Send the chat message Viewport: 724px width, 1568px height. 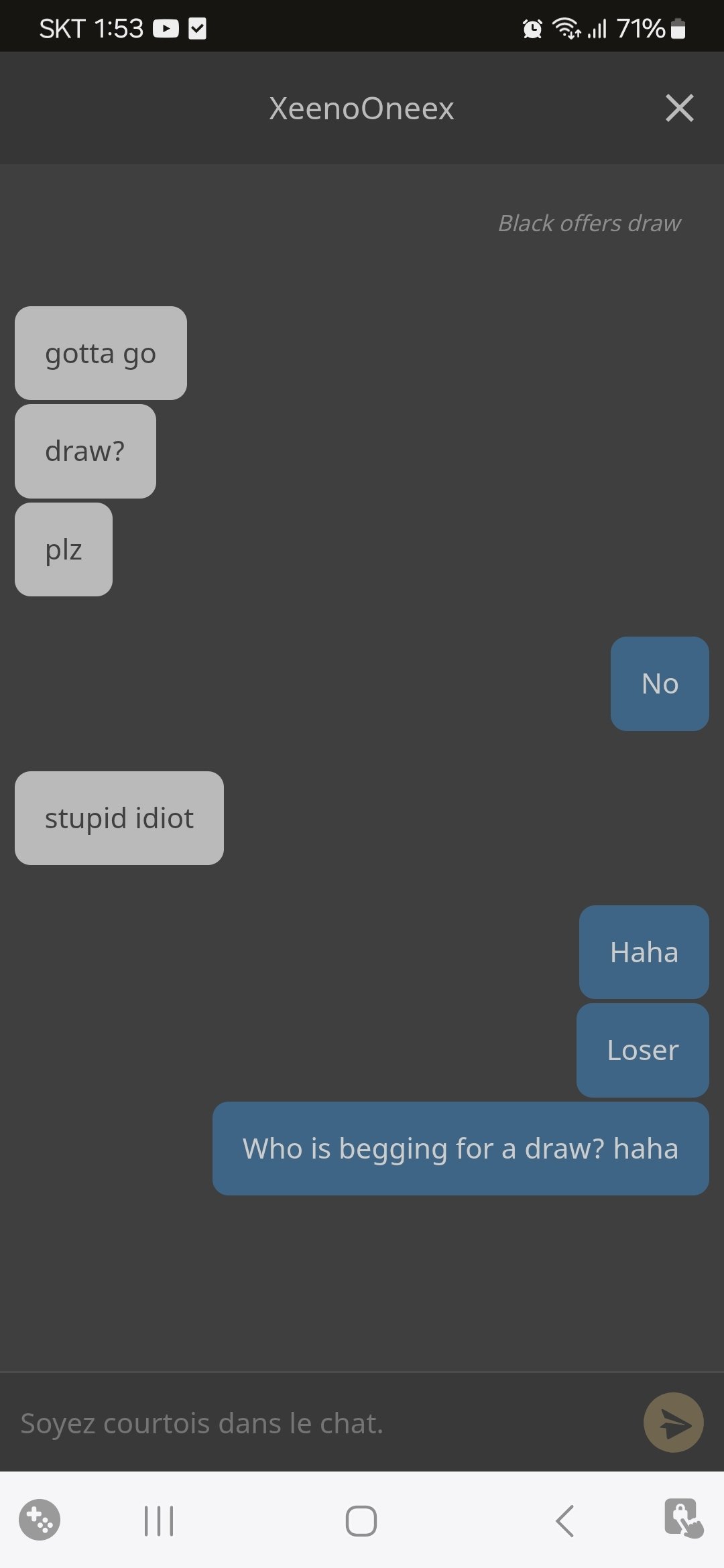point(673,1423)
